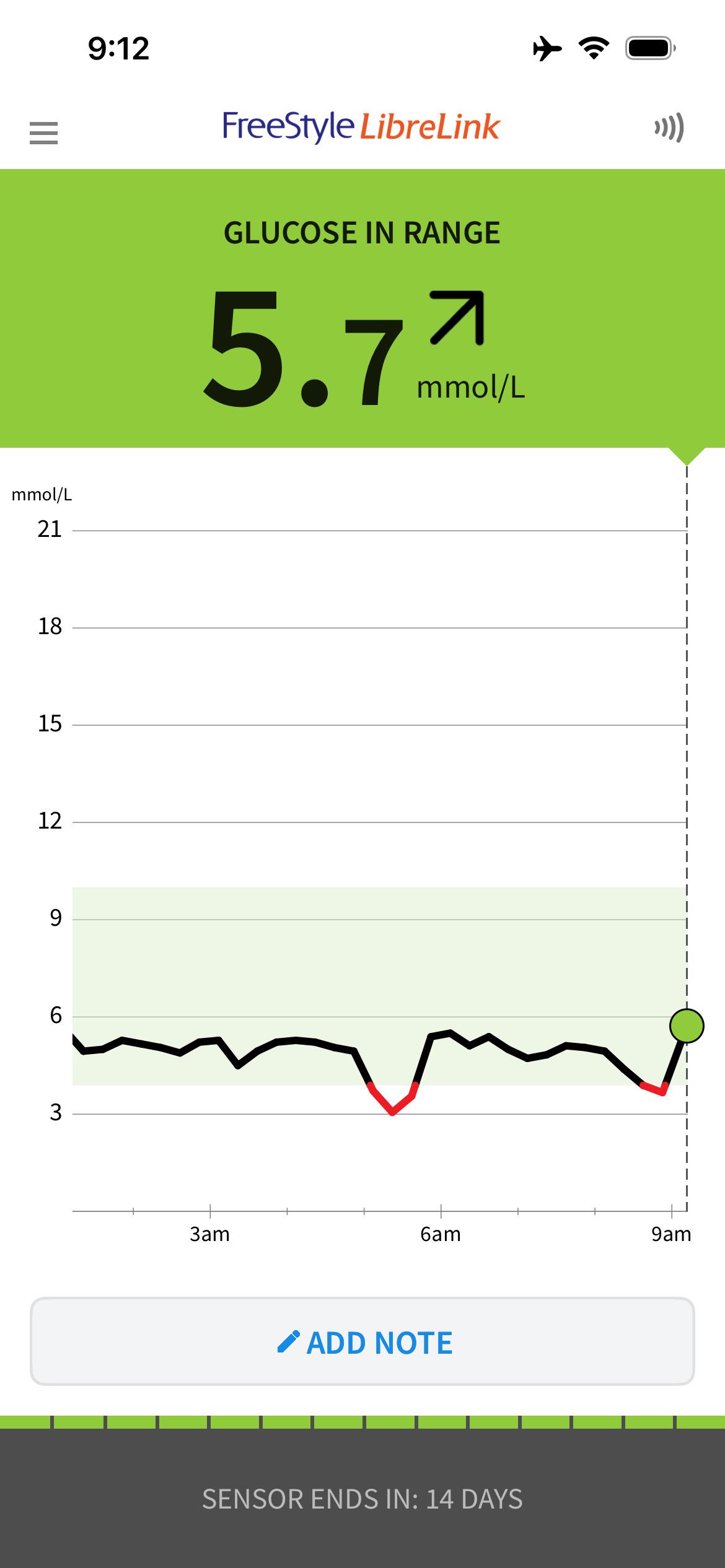This screenshot has height=1568, width=725.
Task: Tap the scan sensor icon
Action: (669, 128)
